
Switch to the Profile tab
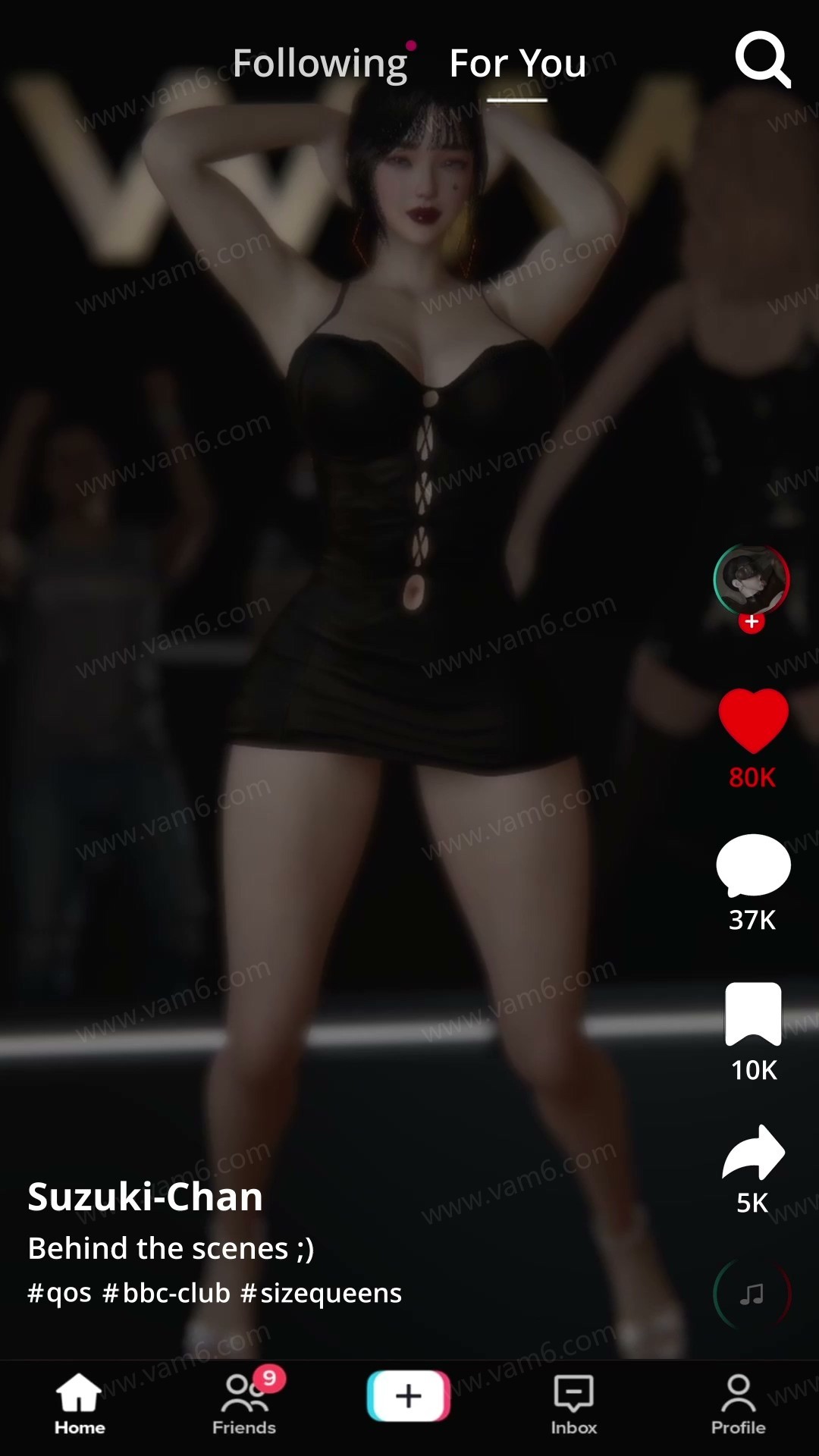(738, 1404)
